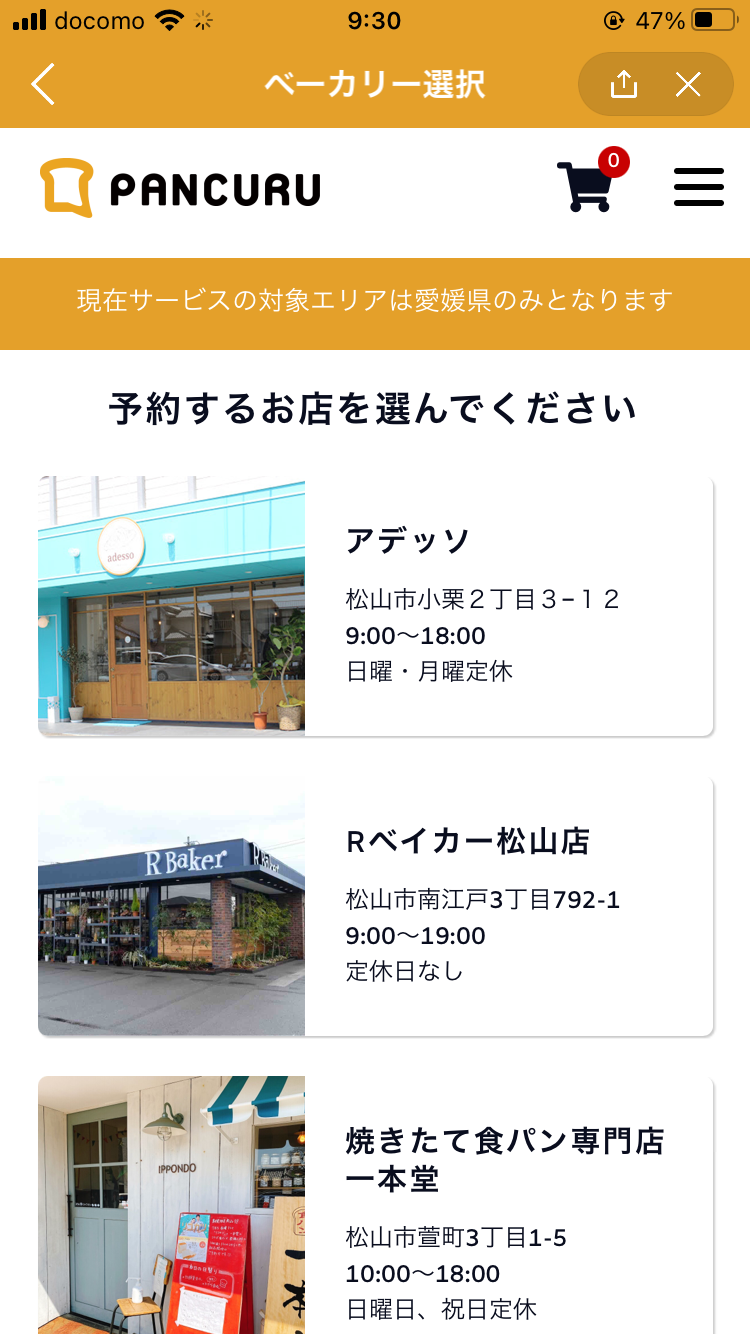Open the hamburger menu
Image resolution: width=750 pixels, height=1334 pixels.
699,187
